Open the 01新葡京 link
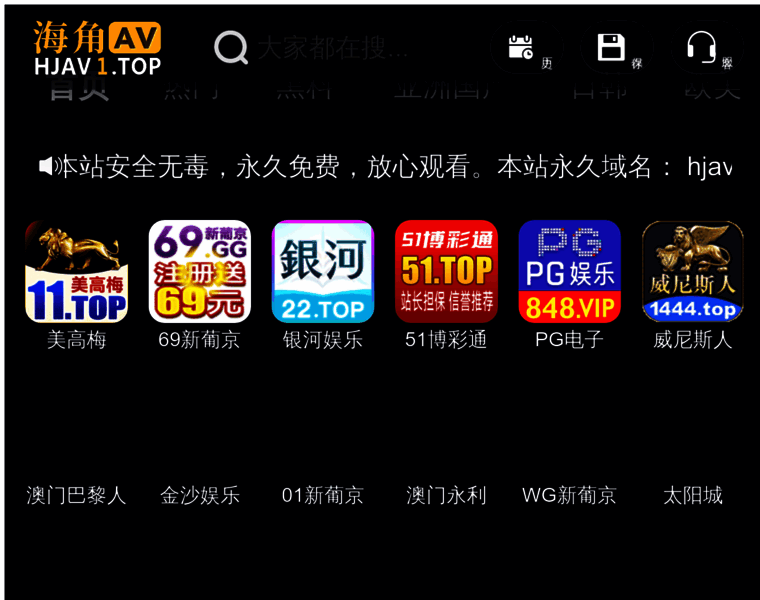The width and height of the screenshot is (760, 600). 323,495
